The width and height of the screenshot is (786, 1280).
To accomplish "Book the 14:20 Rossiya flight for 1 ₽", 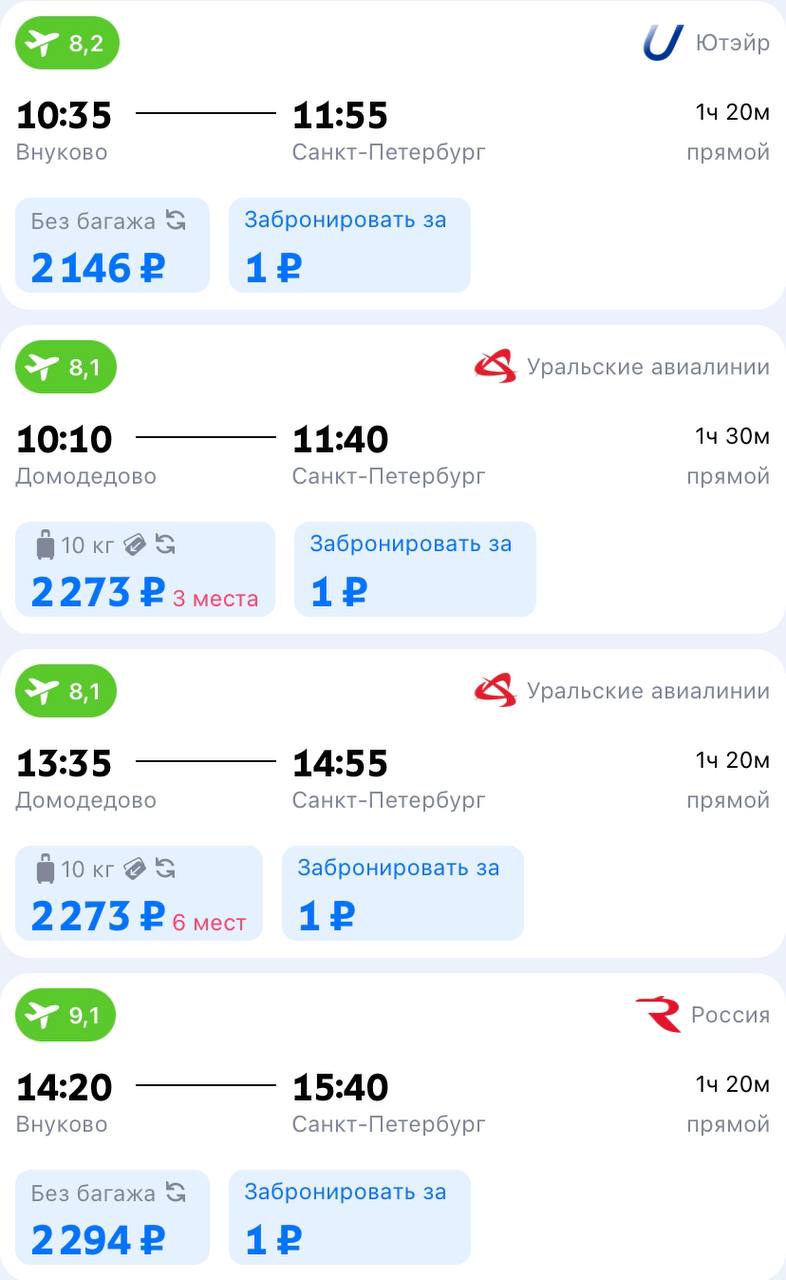I will tap(349, 1217).
